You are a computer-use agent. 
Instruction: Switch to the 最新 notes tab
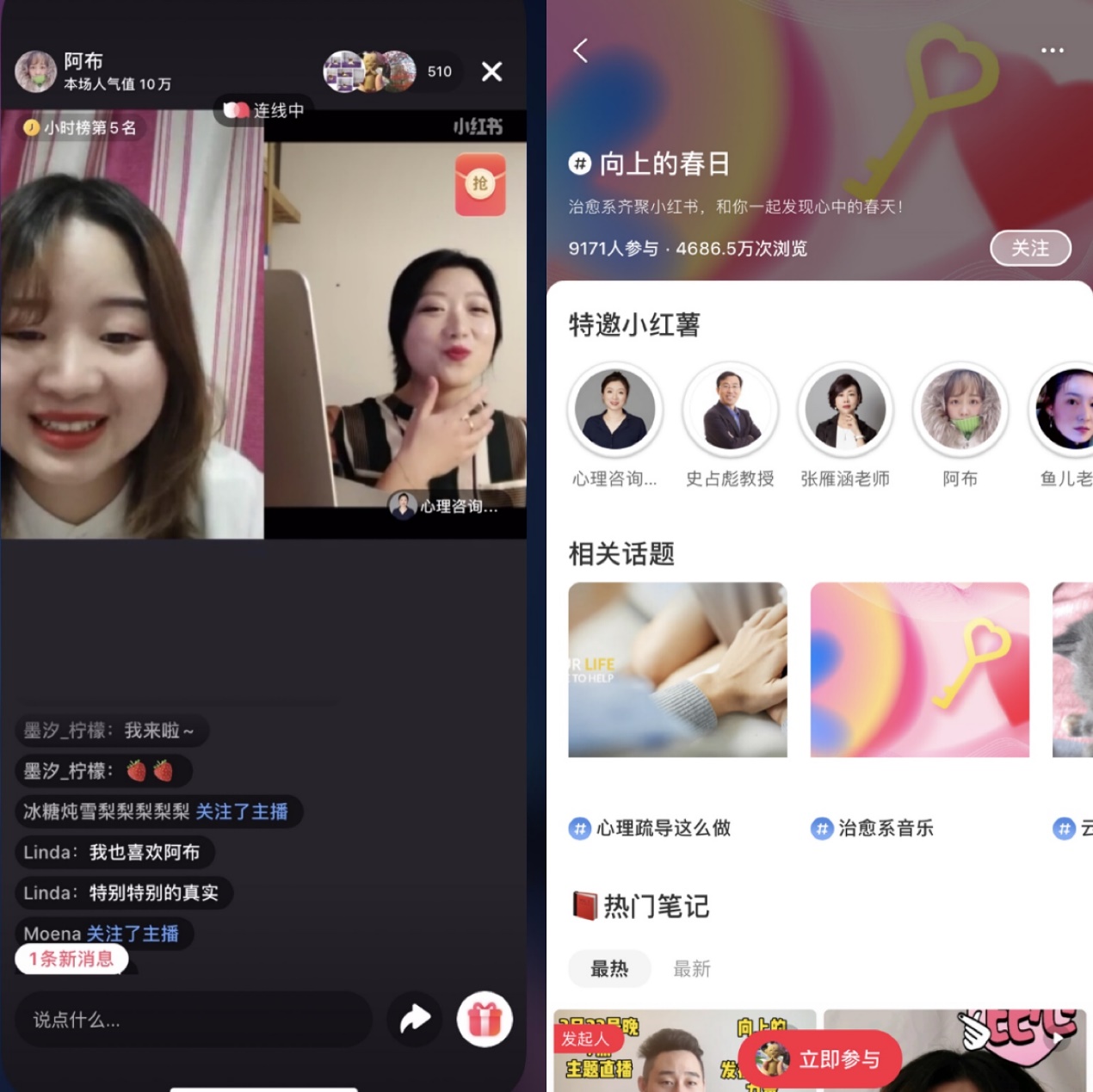[x=691, y=969]
